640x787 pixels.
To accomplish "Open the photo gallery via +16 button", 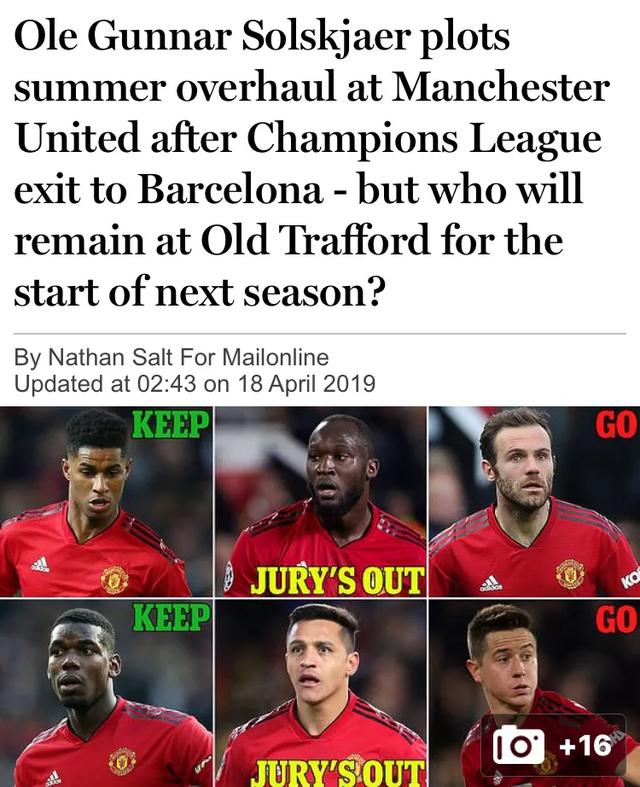I will coord(553,745).
